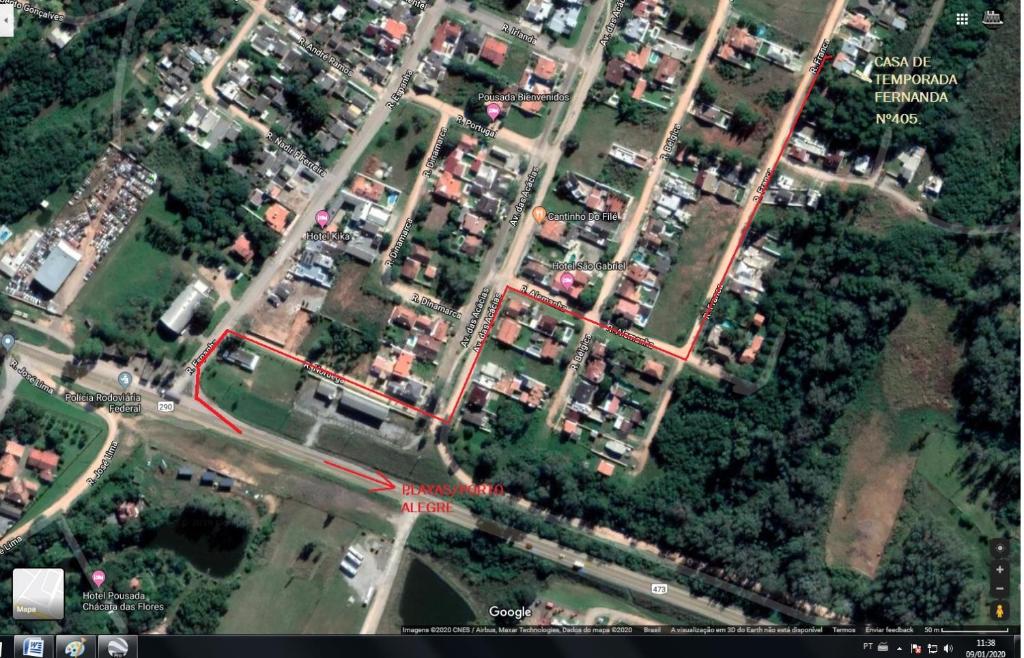The width and height of the screenshot is (1024, 658).
Task: Show my current location on map
Action: point(999,547)
